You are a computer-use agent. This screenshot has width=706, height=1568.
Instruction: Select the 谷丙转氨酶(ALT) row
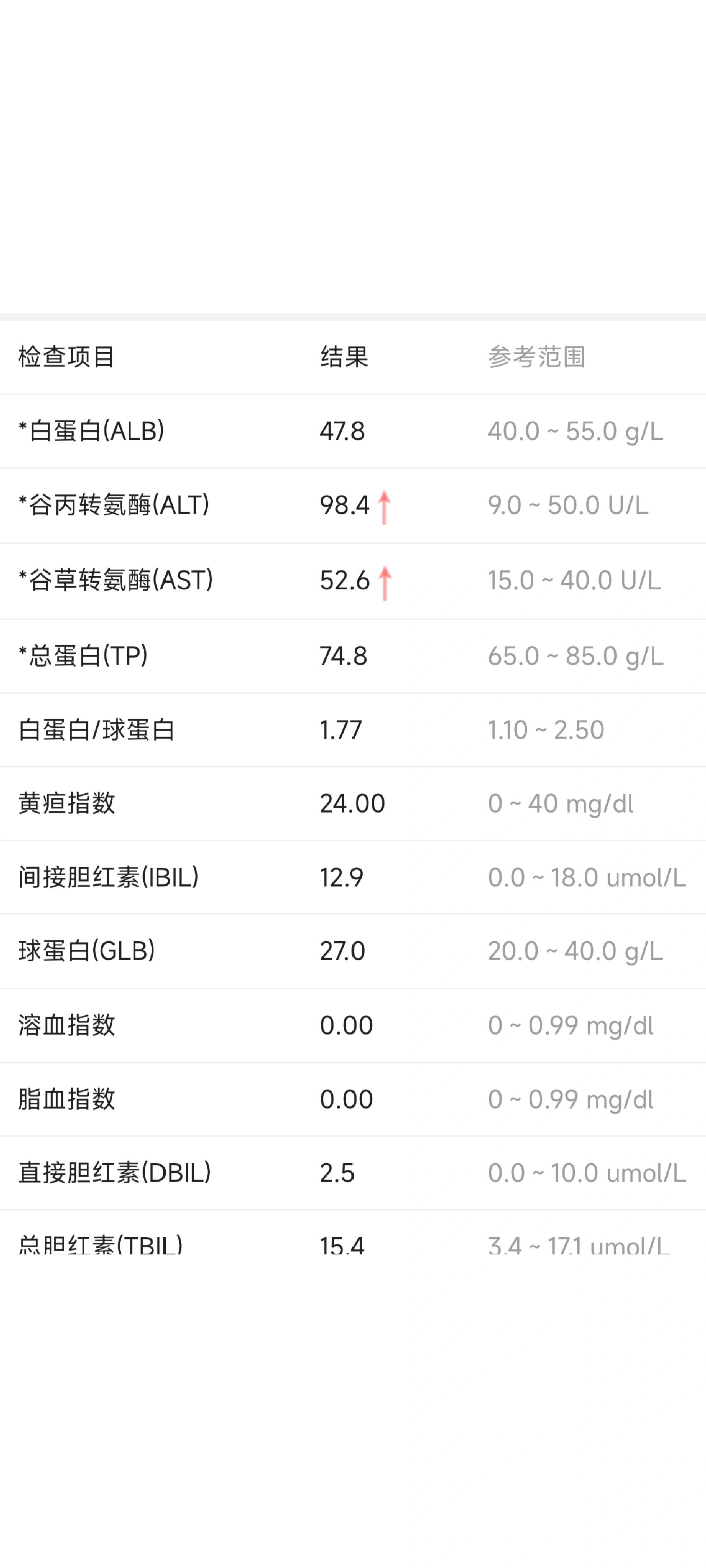coord(113,505)
